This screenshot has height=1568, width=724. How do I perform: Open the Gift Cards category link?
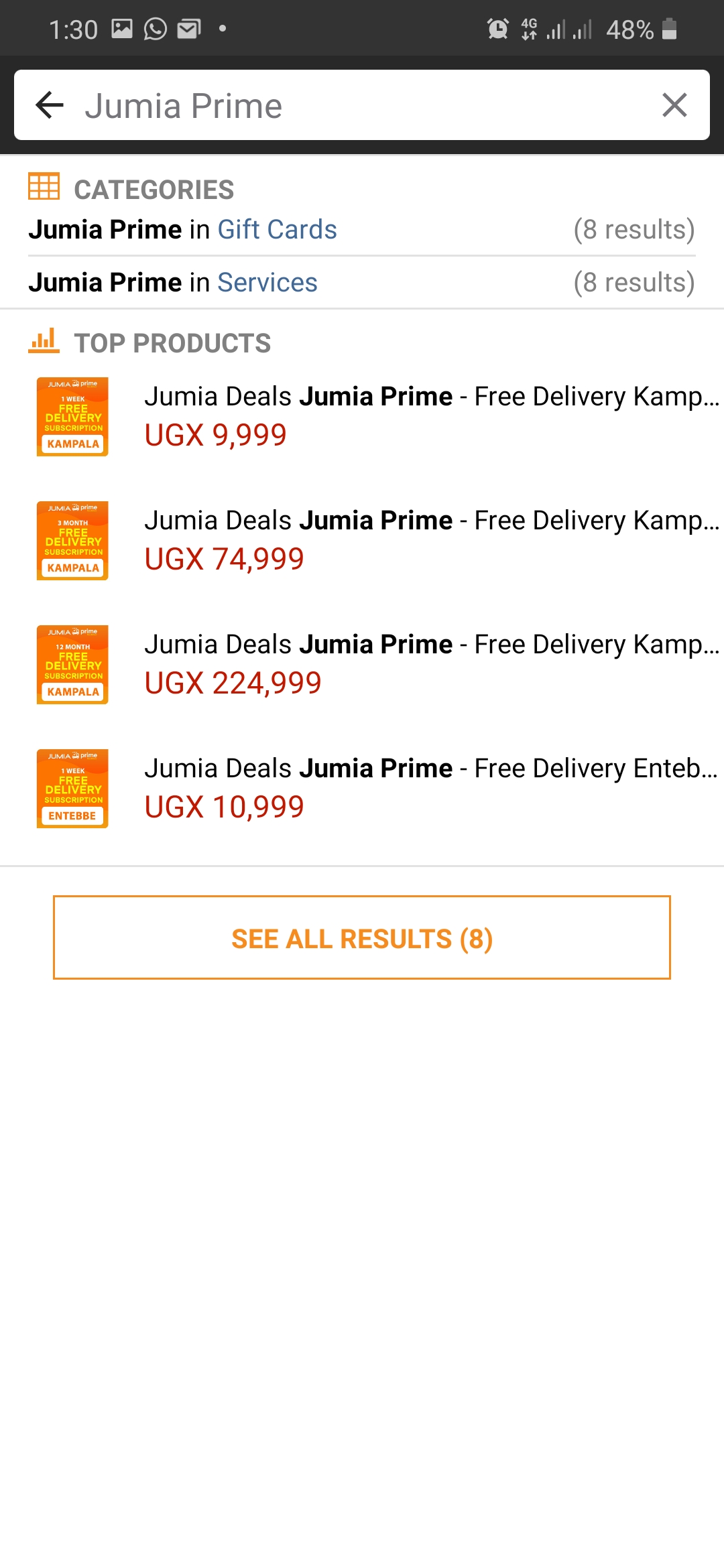[278, 229]
